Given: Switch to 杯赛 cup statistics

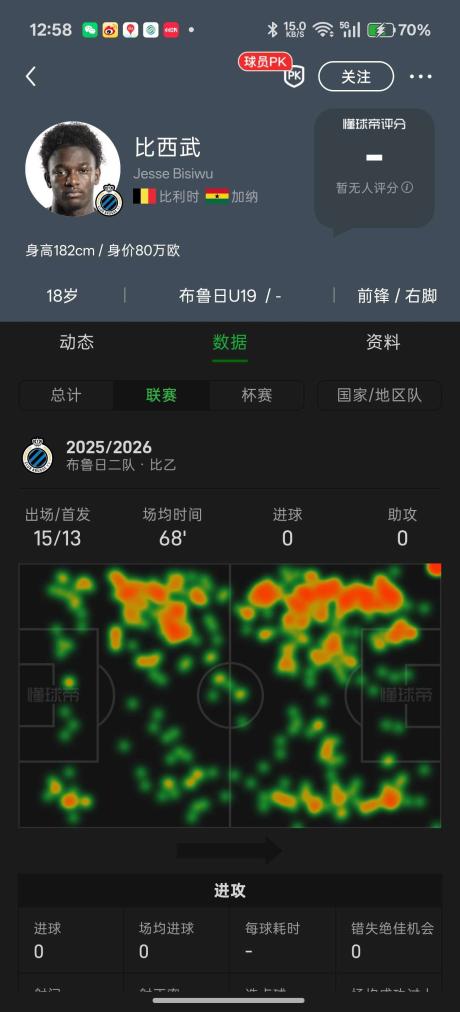Looking at the screenshot, I should tap(257, 395).
